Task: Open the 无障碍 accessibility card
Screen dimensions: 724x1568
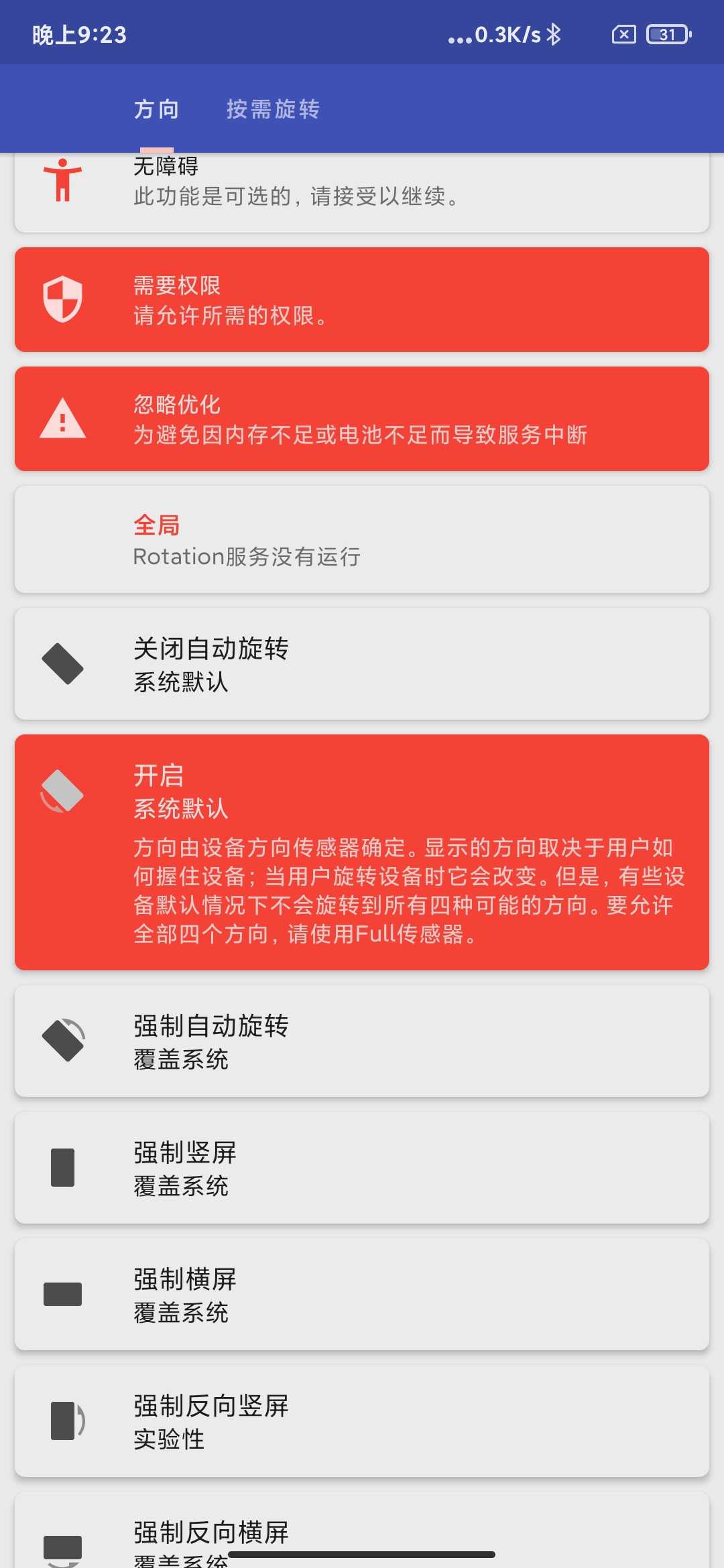Action: [x=362, y=192]
